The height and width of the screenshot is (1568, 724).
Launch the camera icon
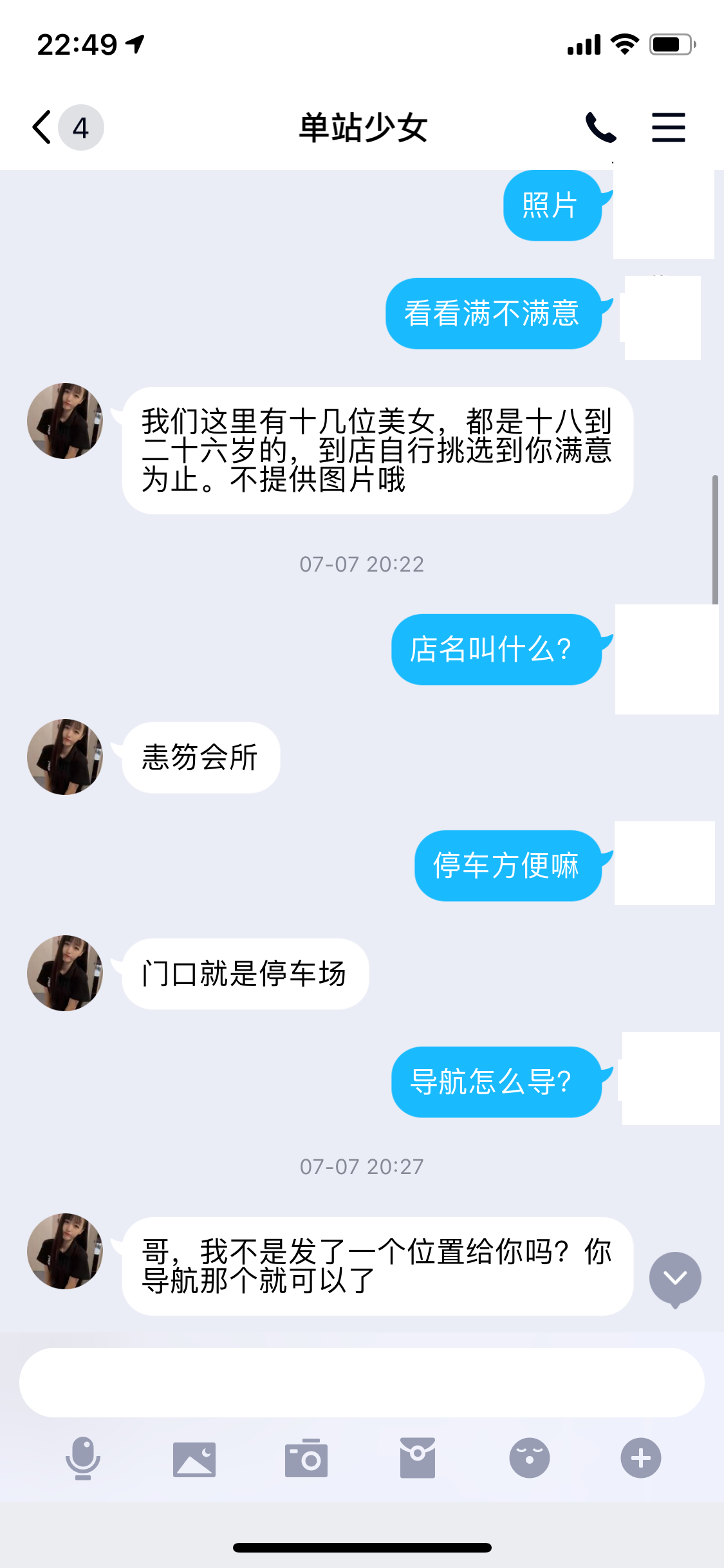(306, 1460)
